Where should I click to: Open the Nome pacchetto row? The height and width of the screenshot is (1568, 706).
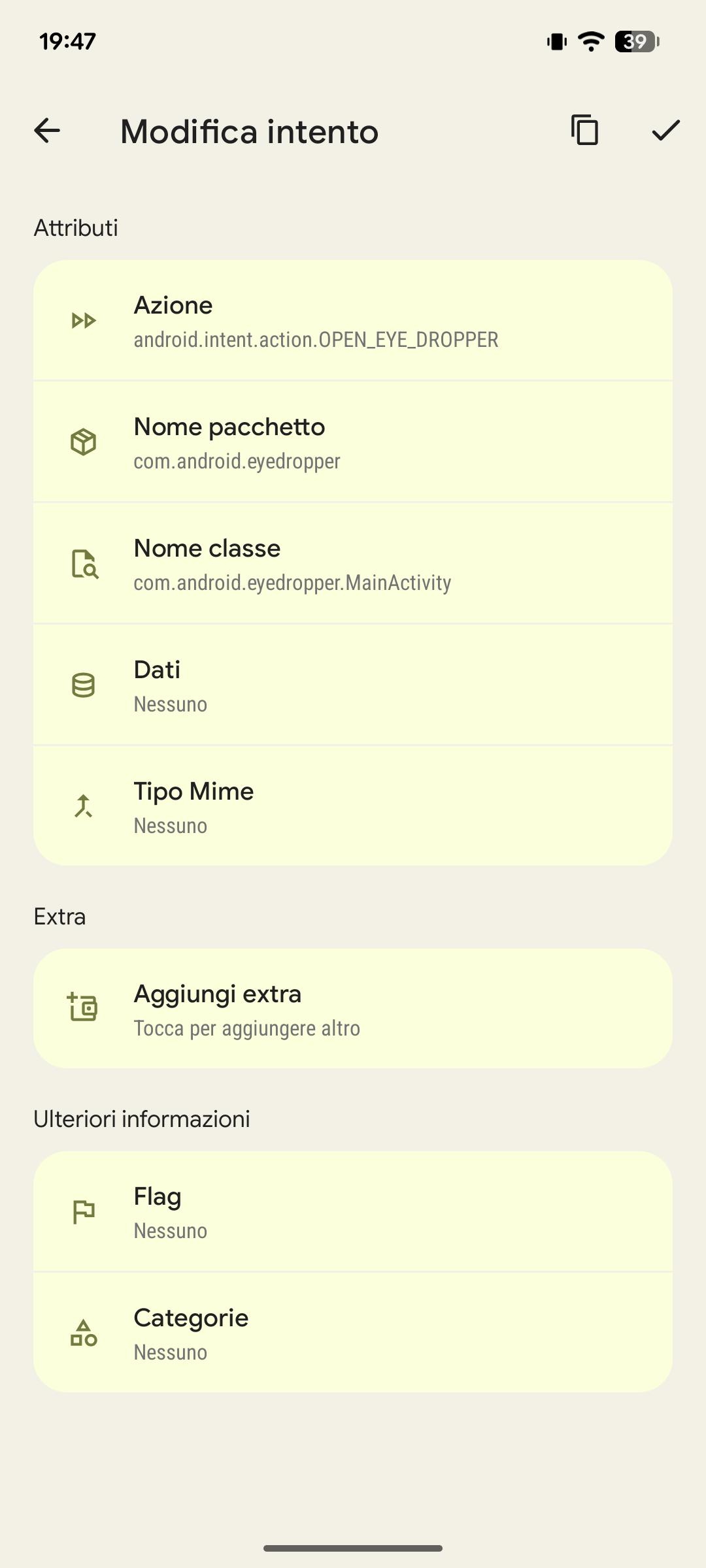tap(353, 442)
